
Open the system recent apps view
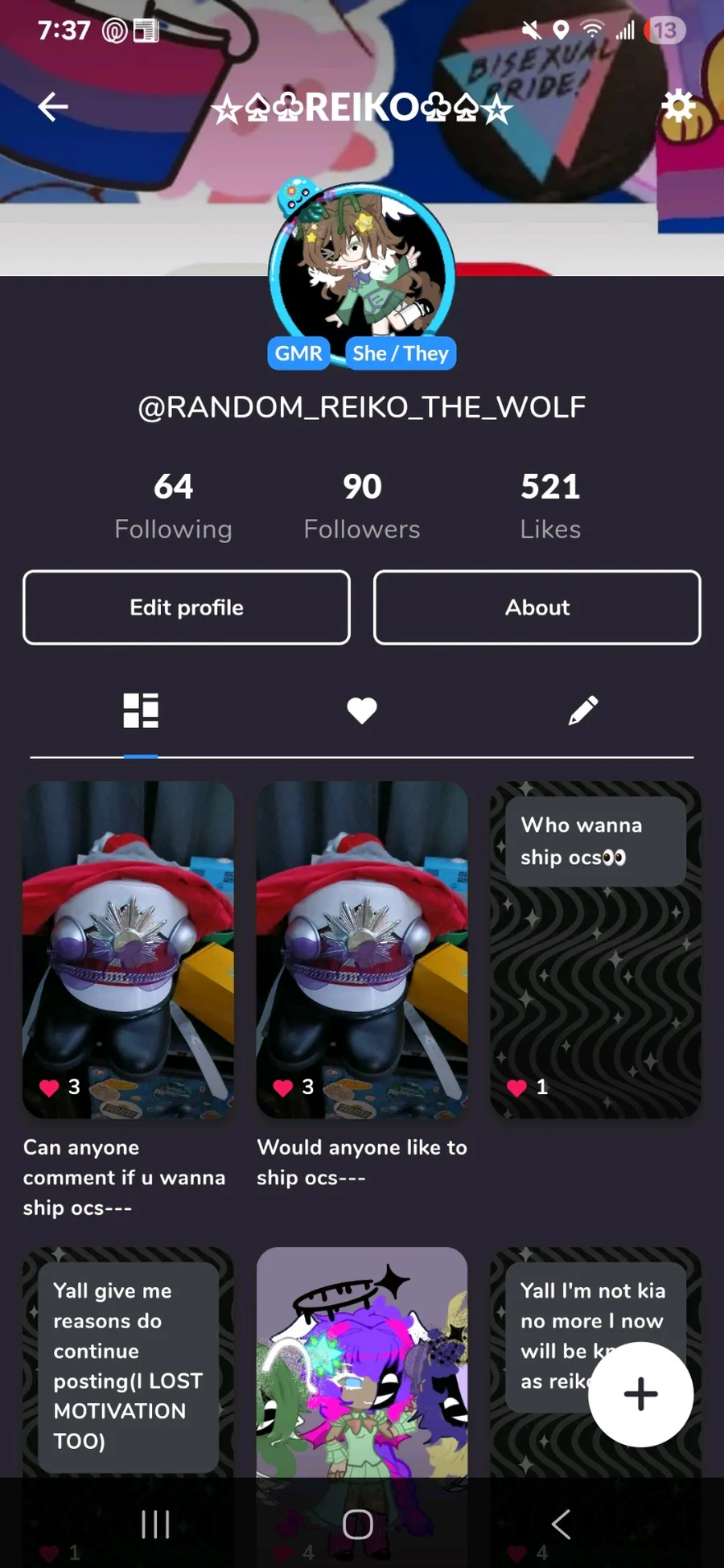tap(155, 1524)
